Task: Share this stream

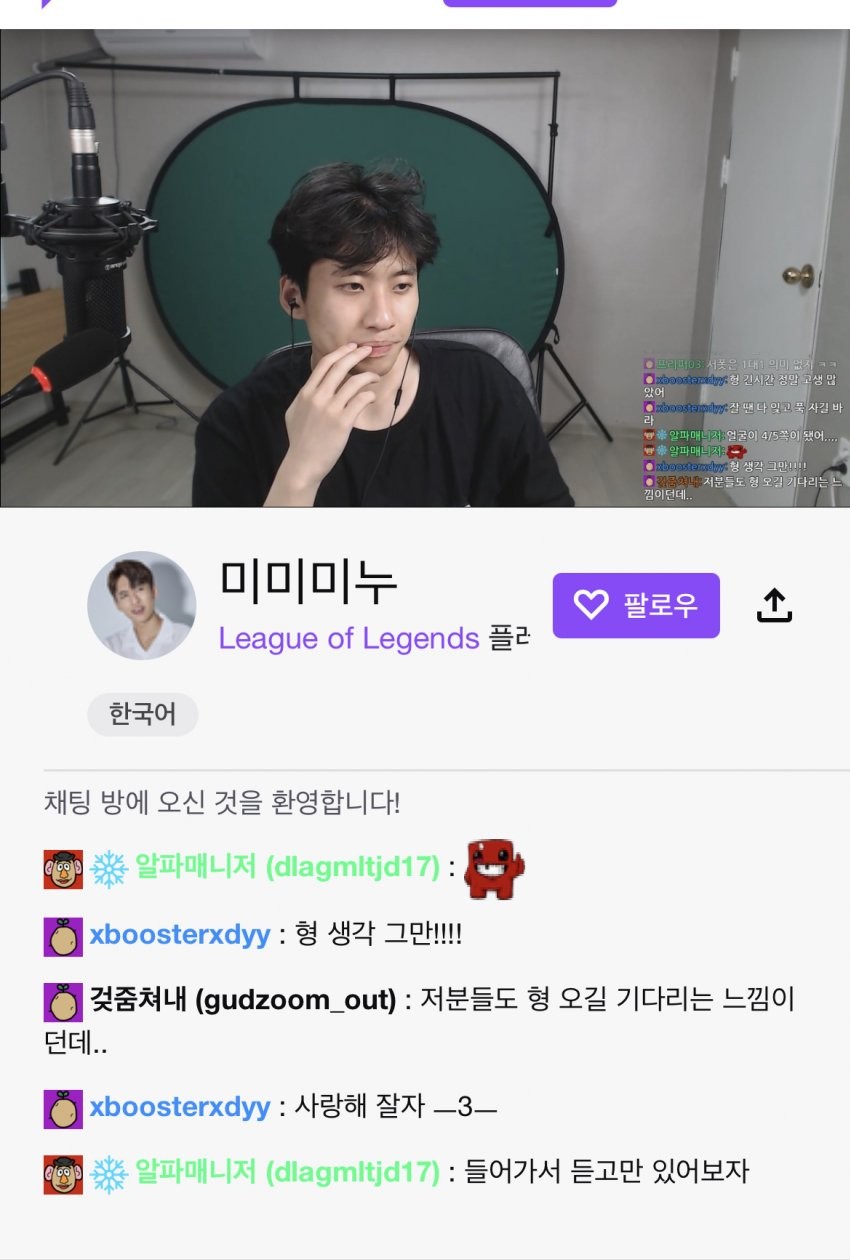Action: coord(773,605)
